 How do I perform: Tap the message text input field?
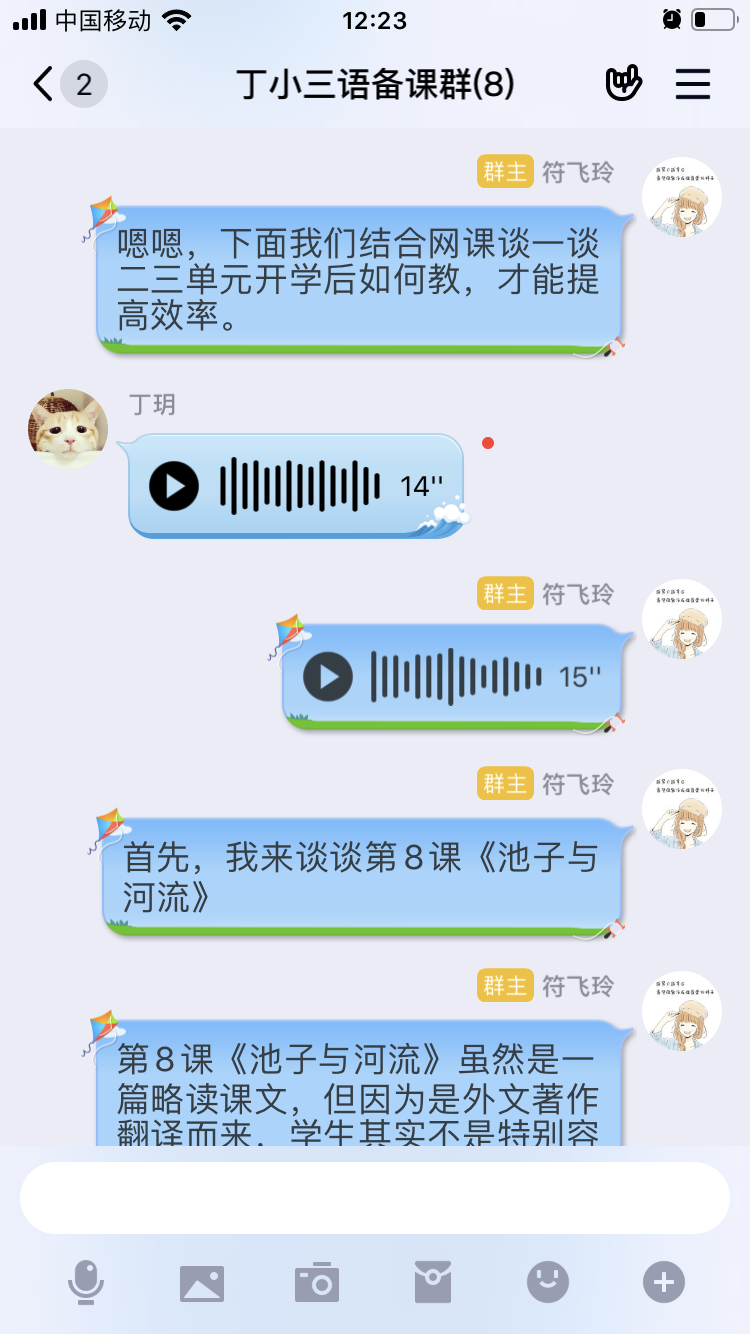(x=374, y=1197)
